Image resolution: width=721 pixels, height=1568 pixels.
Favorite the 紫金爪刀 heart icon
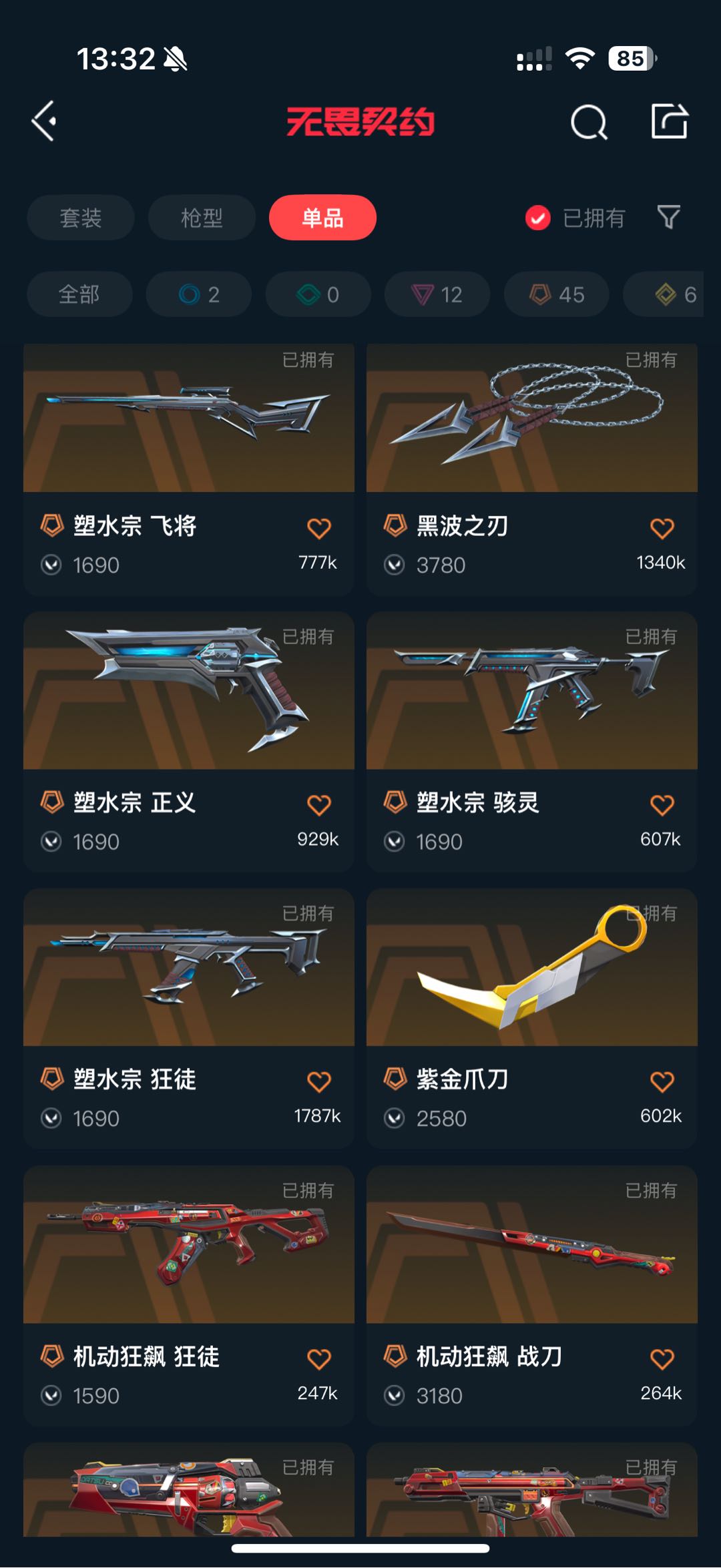(662, 1081)
